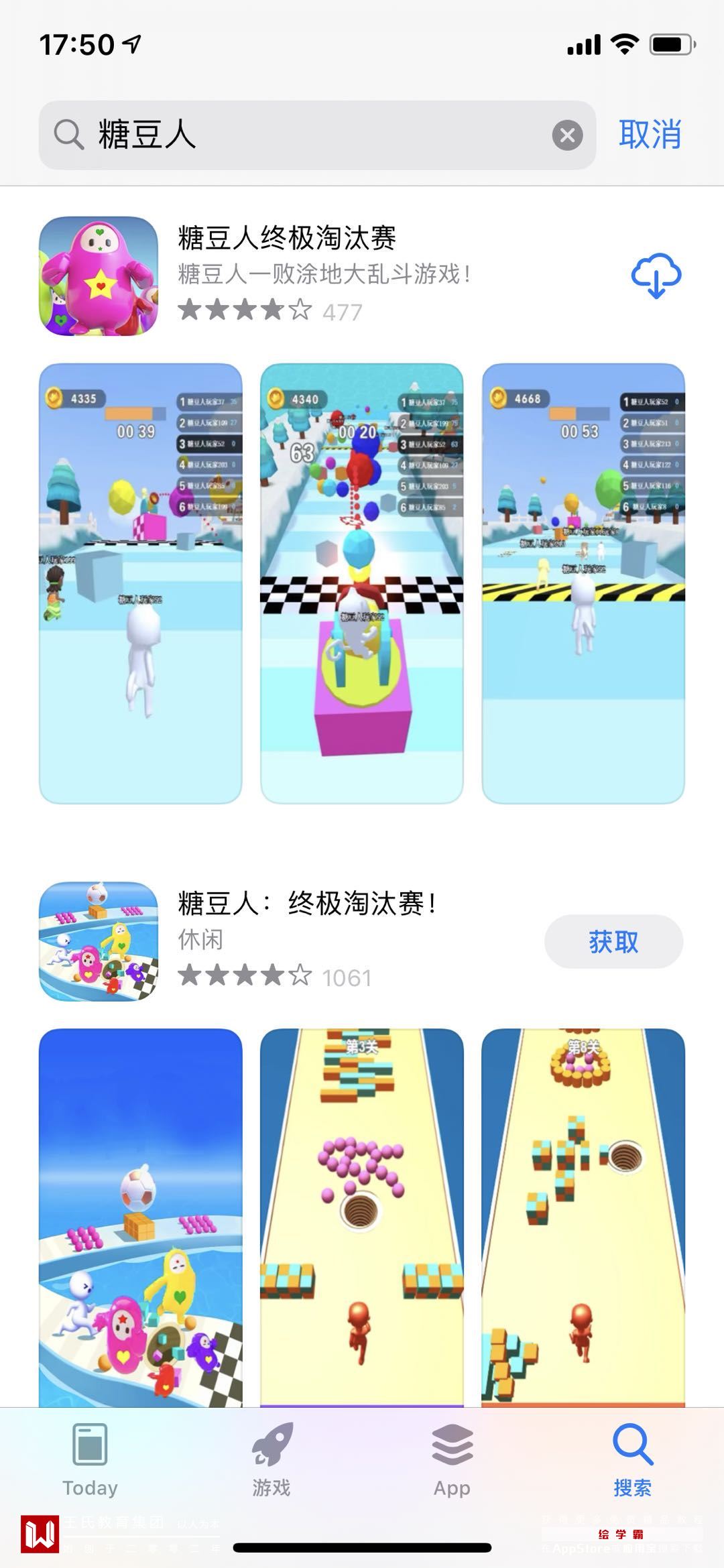View the screenshot showing timer 00 53
The image size is (724, 1568).
coord(583,583)
